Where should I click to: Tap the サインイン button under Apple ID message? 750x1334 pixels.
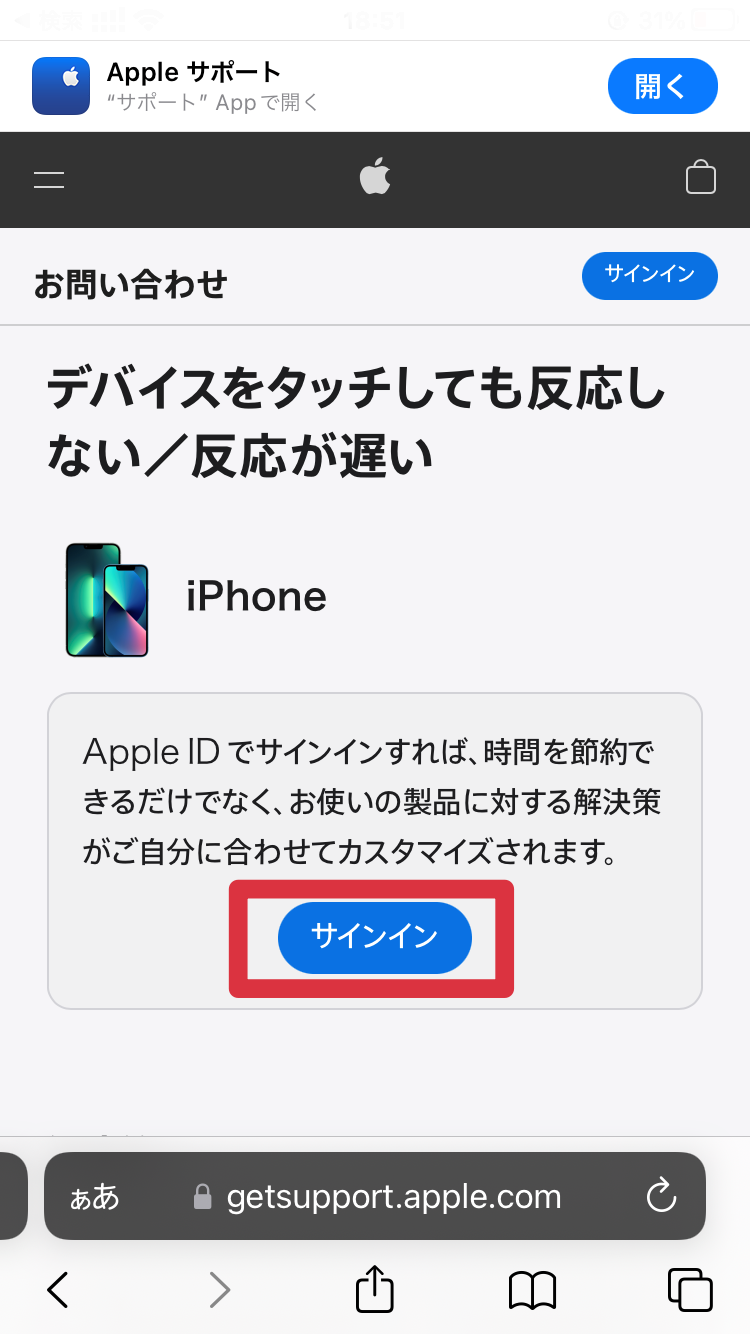pos(374,937)
